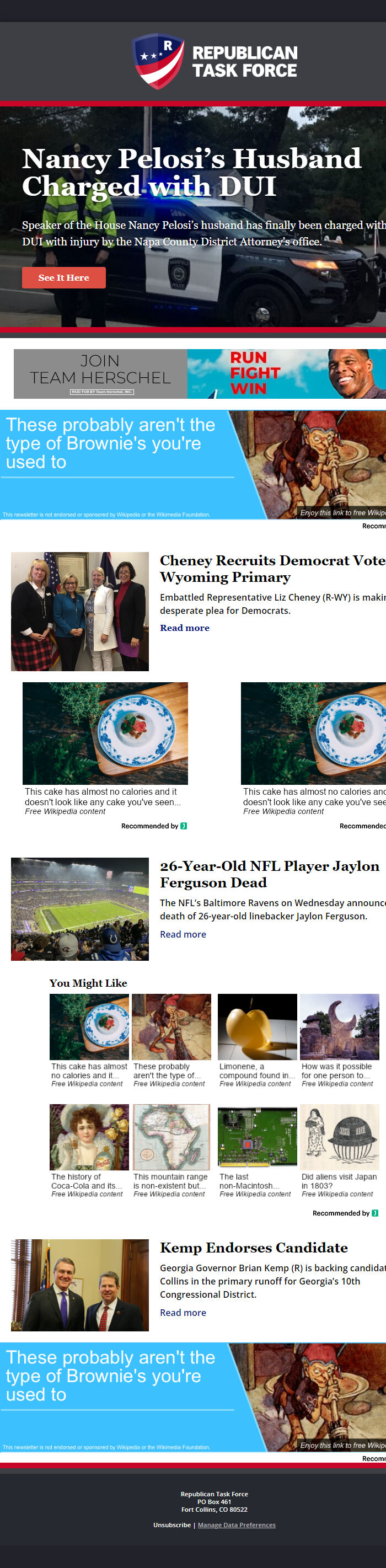Open 'How was it possible for one person' tile
The height and width of the screenshot is (1568, 386).
click(340, 1040)
